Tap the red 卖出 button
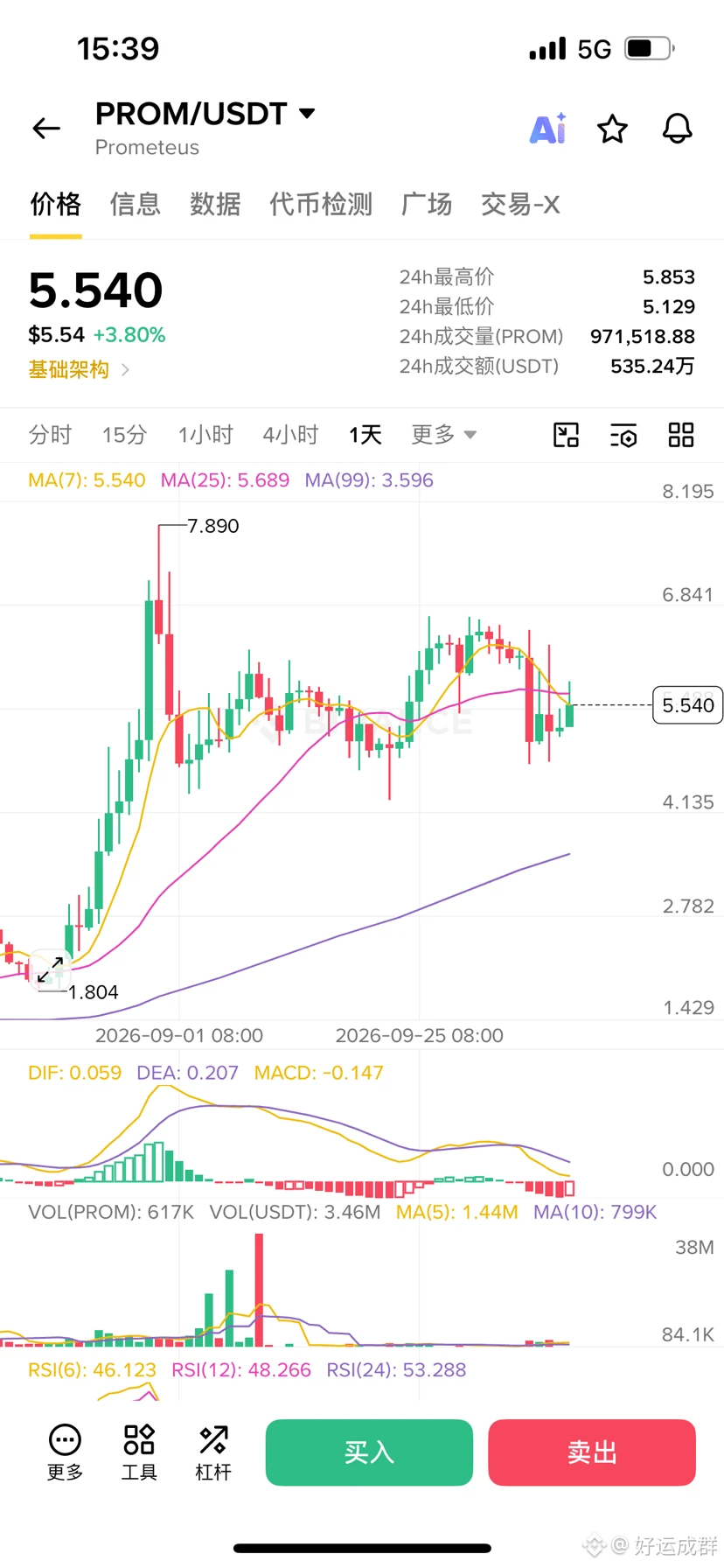 pos(592,1452)
